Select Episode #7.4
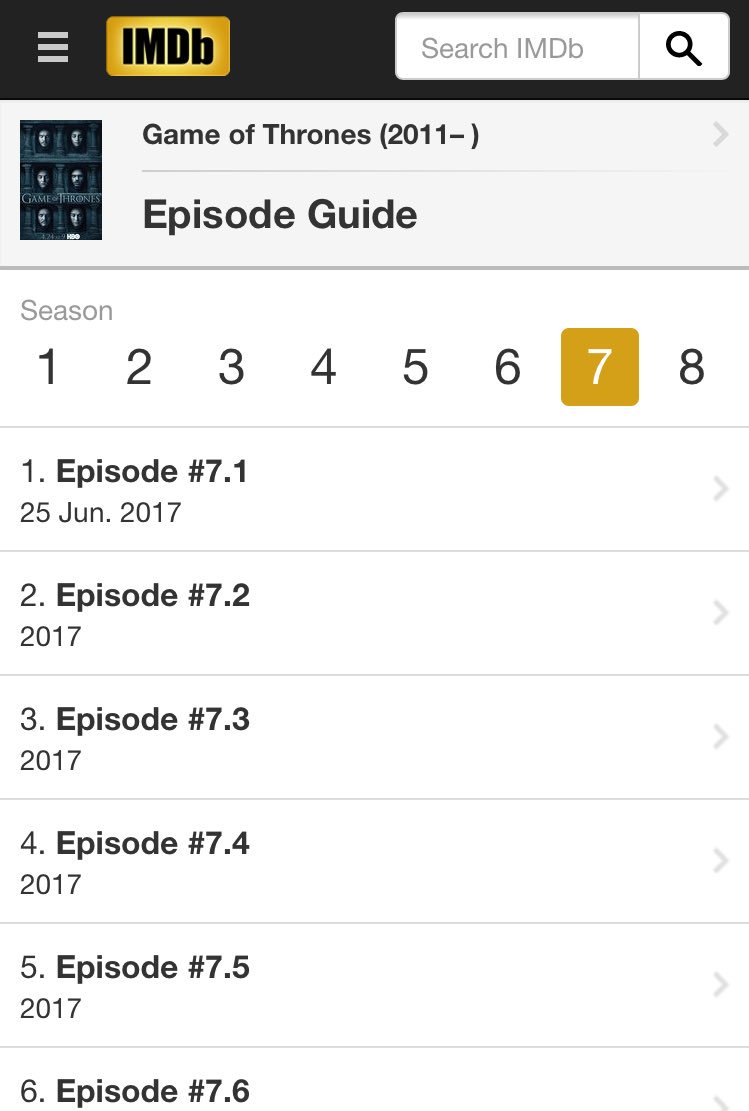Viewport: 749px width, 1111px height. [374, 862]
